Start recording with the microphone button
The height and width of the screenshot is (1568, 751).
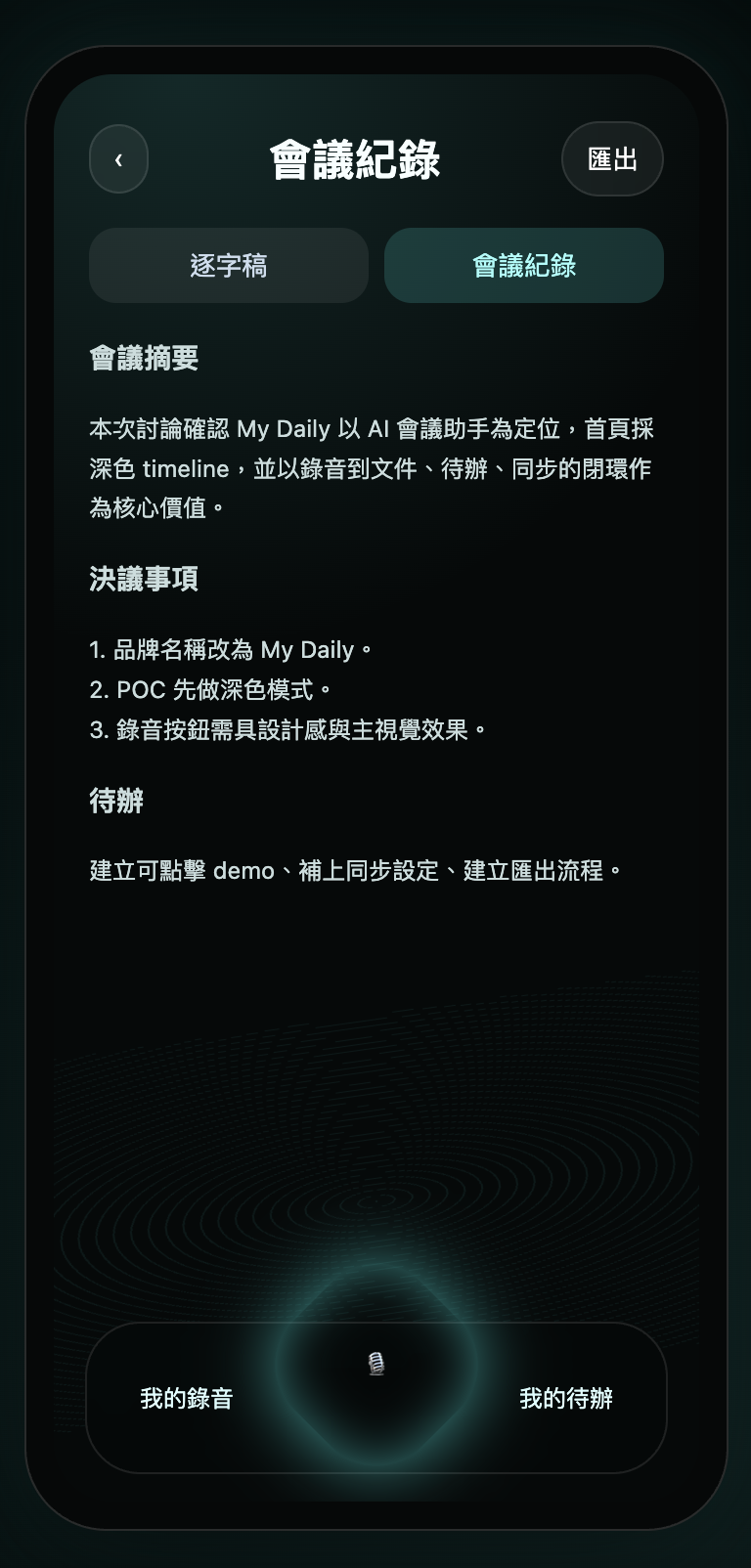[376, 1364]
